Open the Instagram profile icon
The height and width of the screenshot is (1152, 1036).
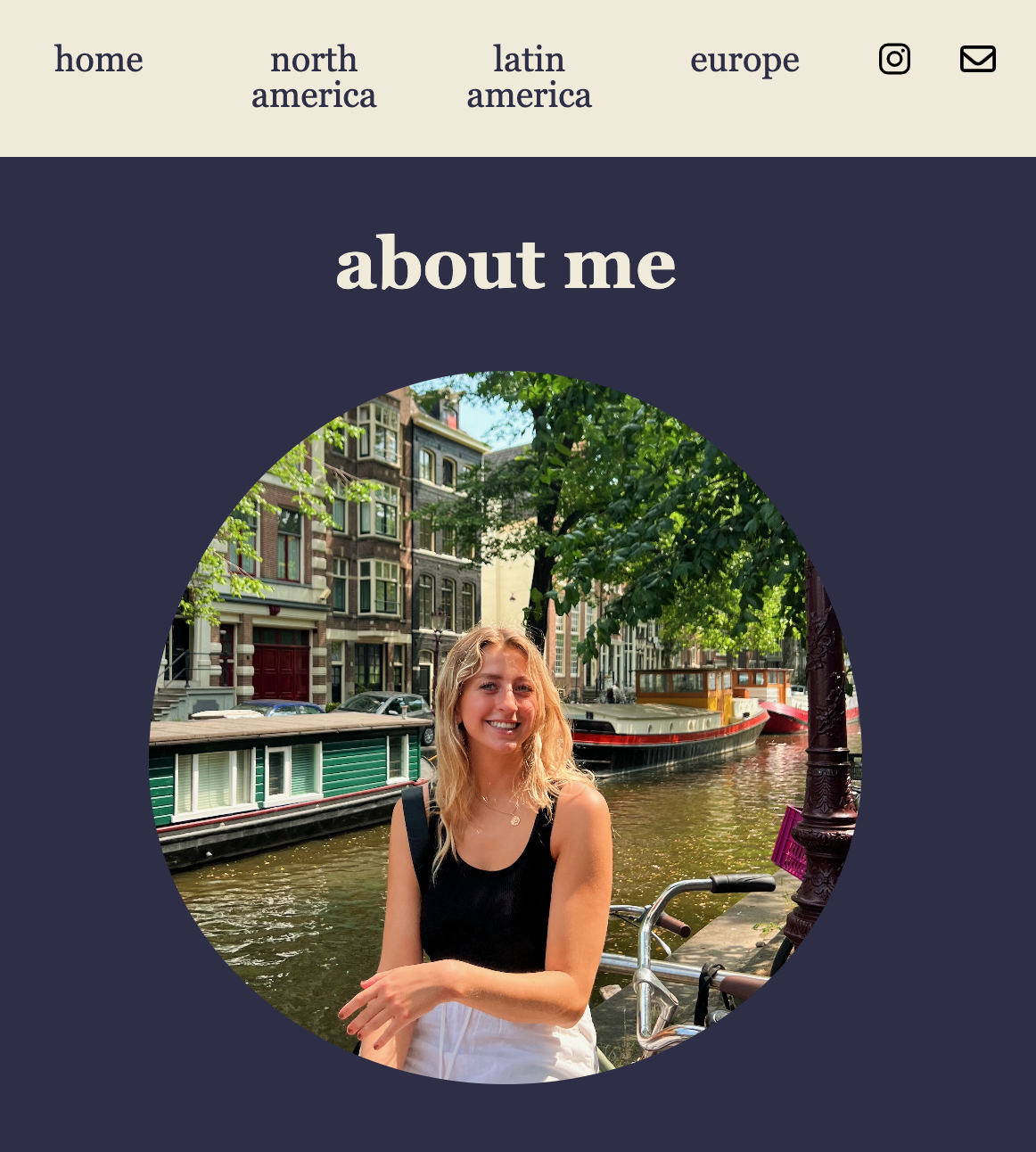point(894,59)
